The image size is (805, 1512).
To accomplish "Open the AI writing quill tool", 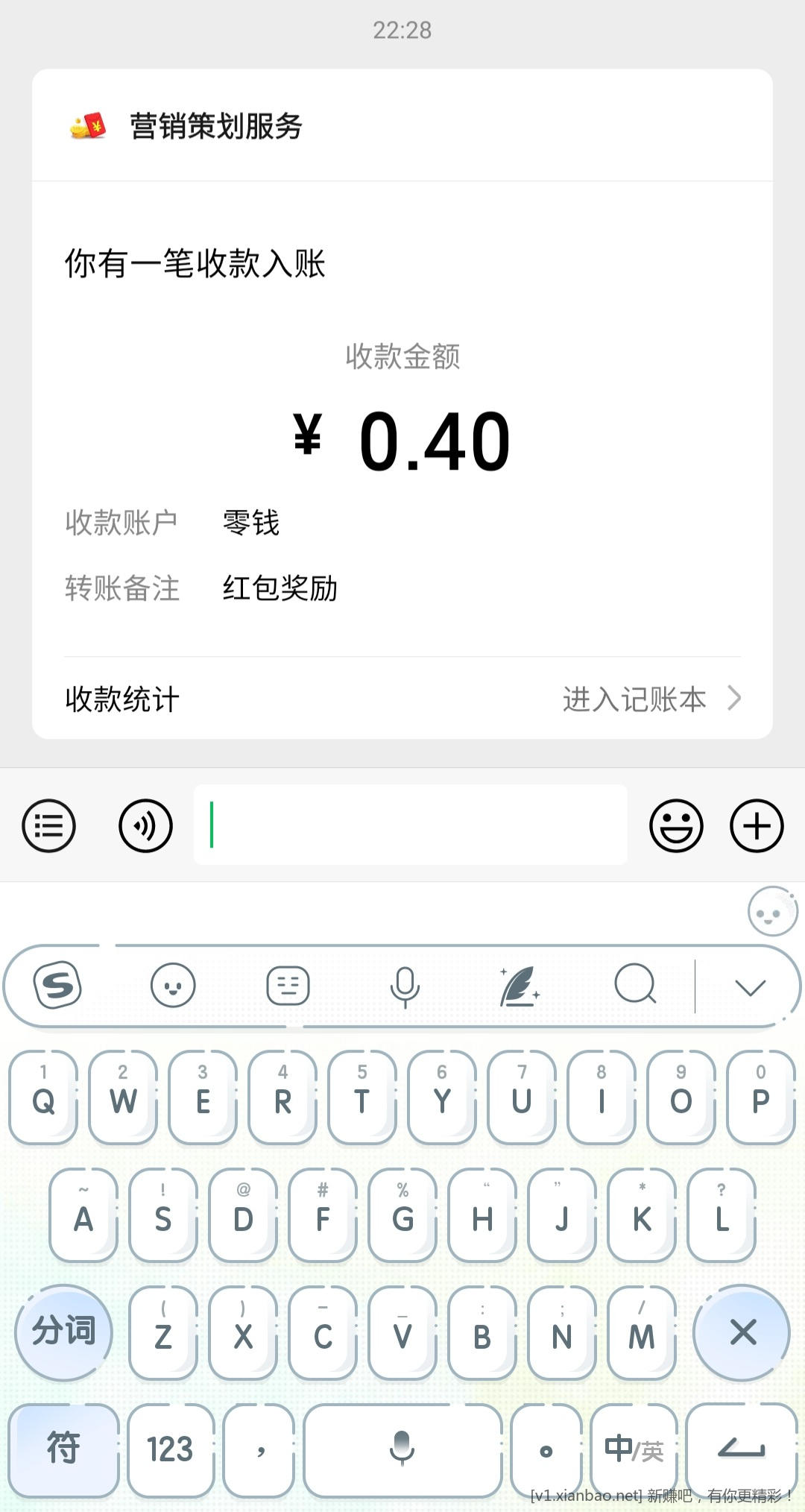I will tap(520, 986).
